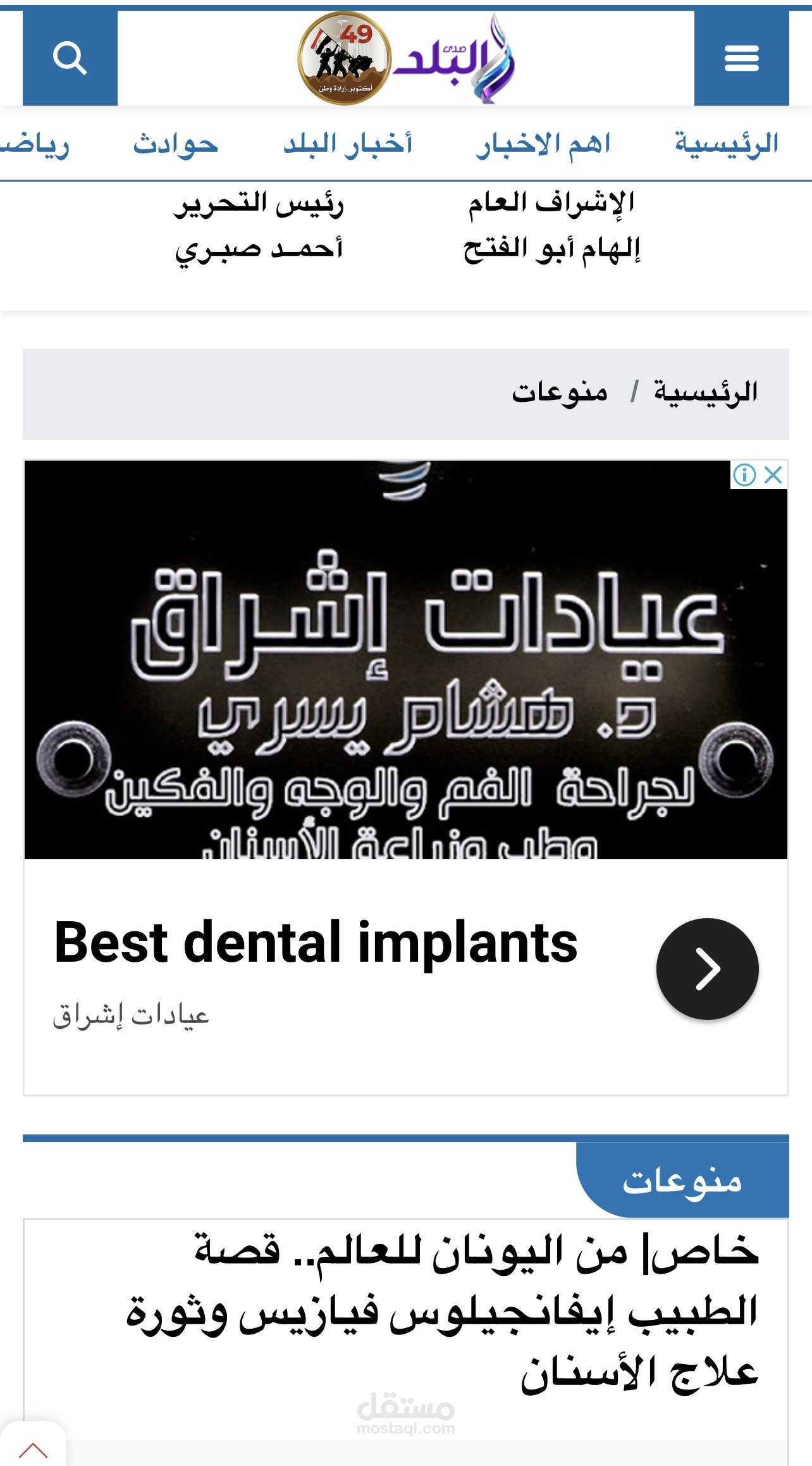Tap the الرئيسية breadcrumb link
The width and height of the screenshot is (812, 1466).
coord(706,392)
